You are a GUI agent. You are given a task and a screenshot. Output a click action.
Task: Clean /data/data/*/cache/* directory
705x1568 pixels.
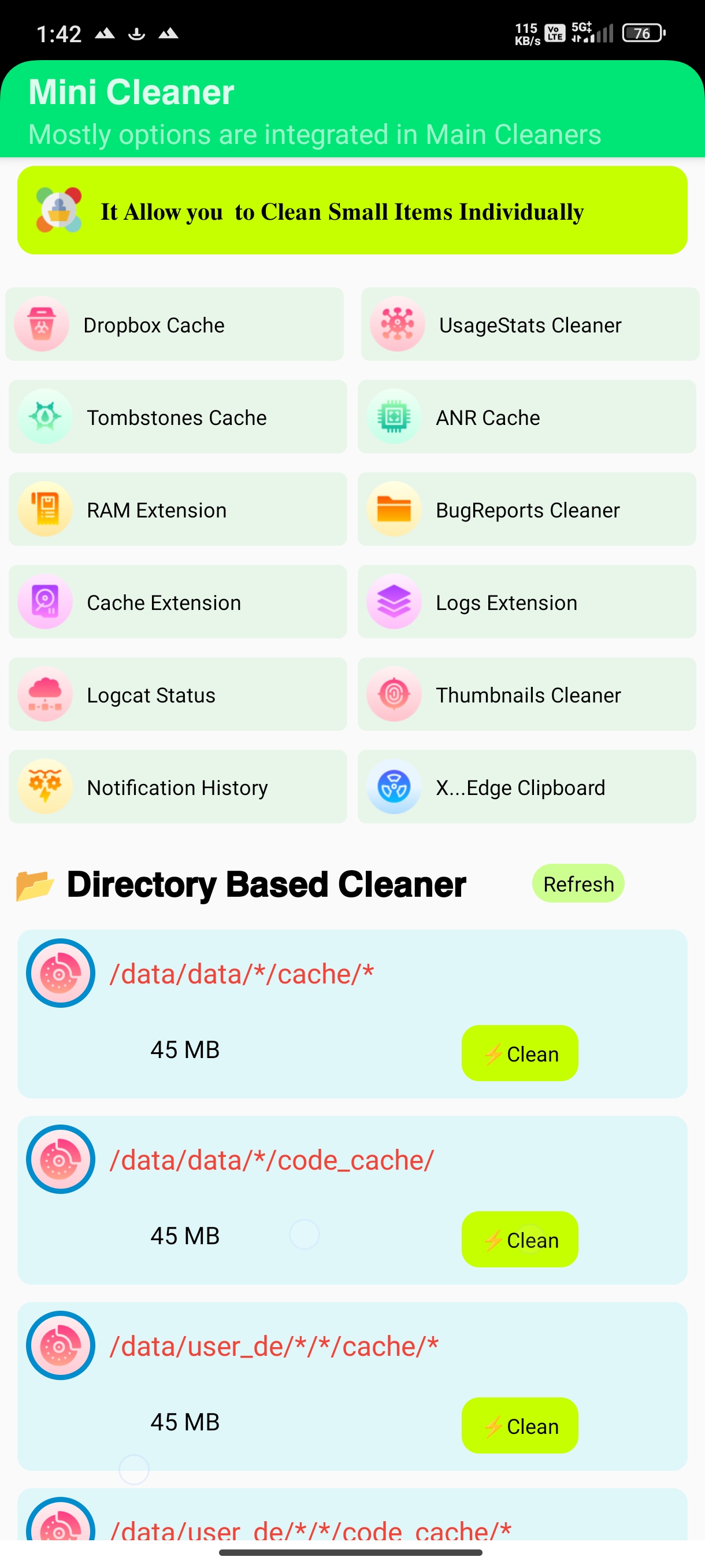point(520,1053)
